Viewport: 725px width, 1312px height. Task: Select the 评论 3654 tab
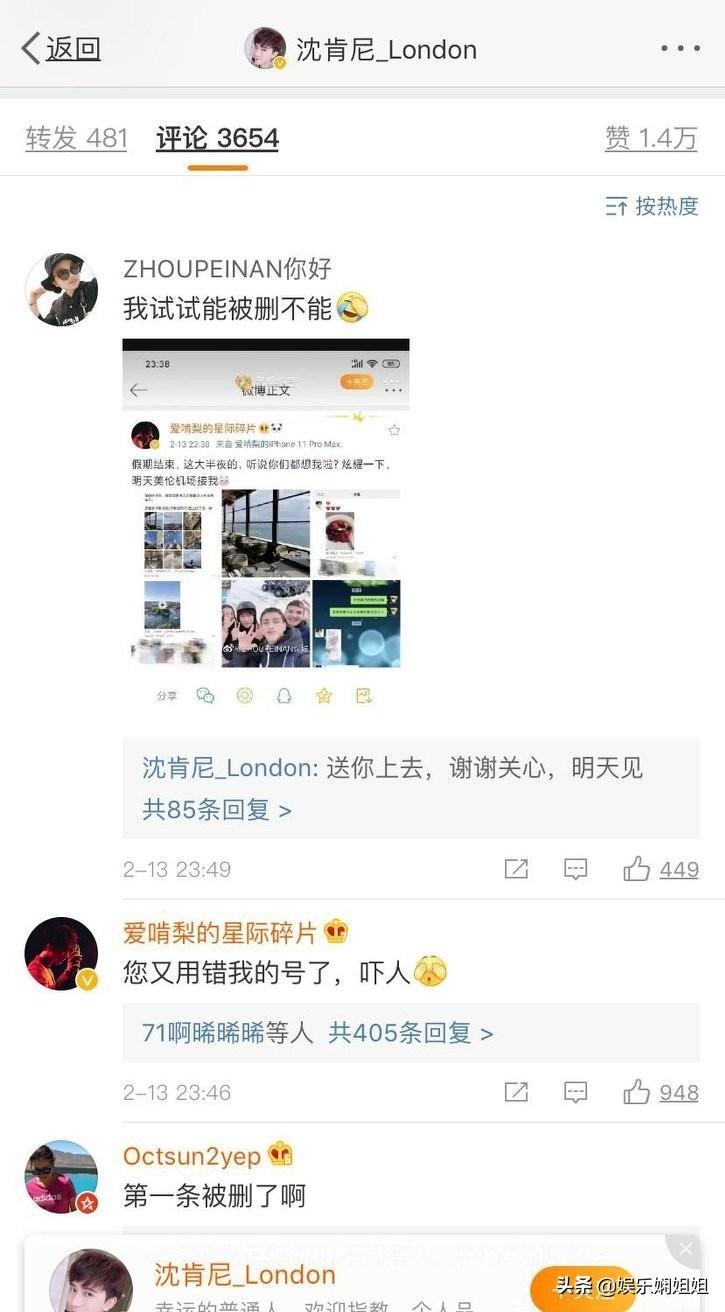217,138
